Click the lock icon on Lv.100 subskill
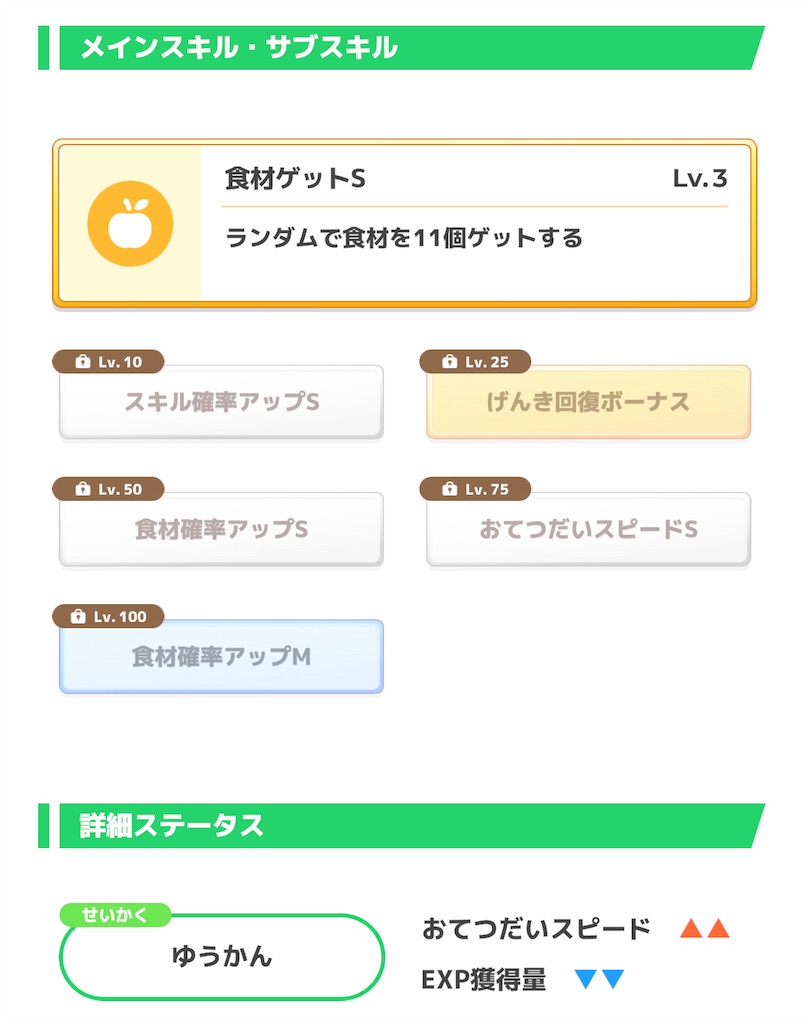Image resolution: width=810 pixels, height=1024 pixels. click(79, 617)
